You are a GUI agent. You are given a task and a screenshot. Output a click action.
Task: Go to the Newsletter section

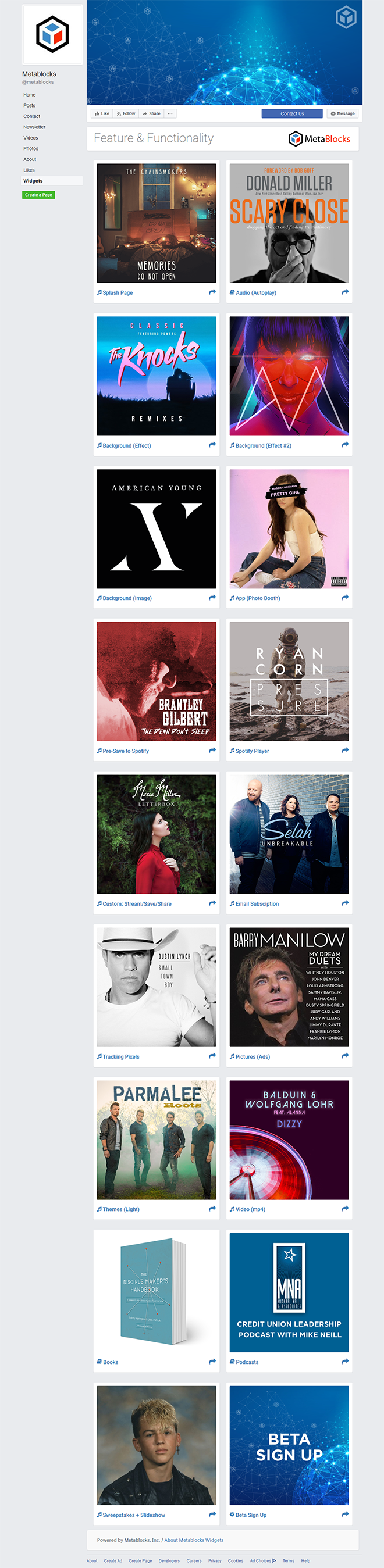point(34,127)
